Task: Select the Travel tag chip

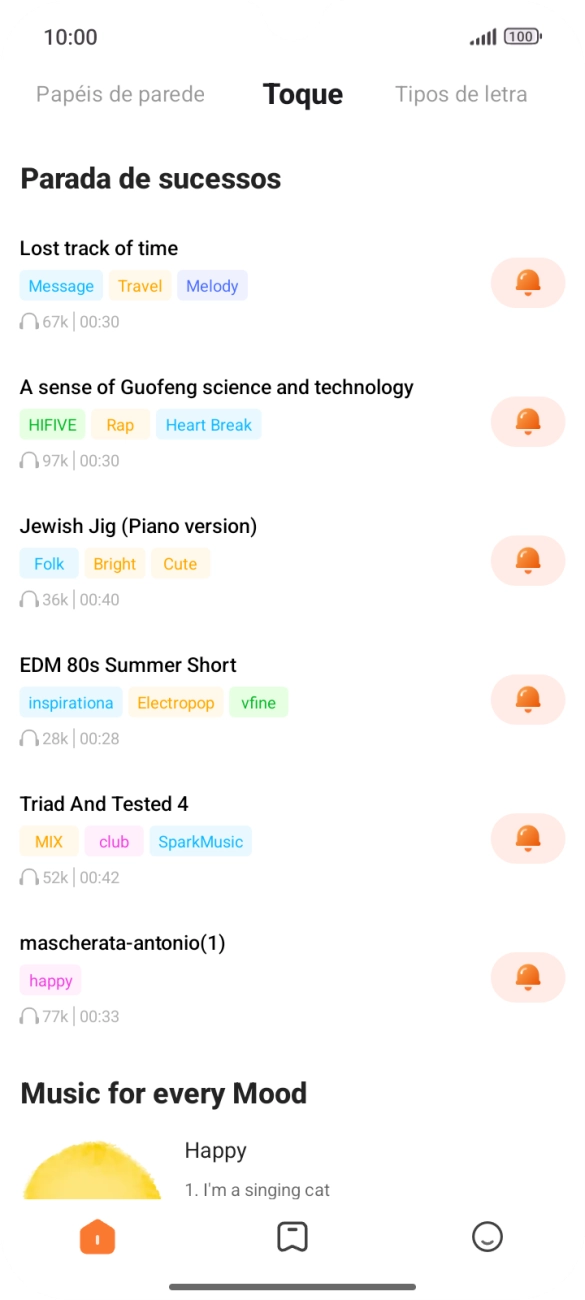Action: tap(140, 286)
